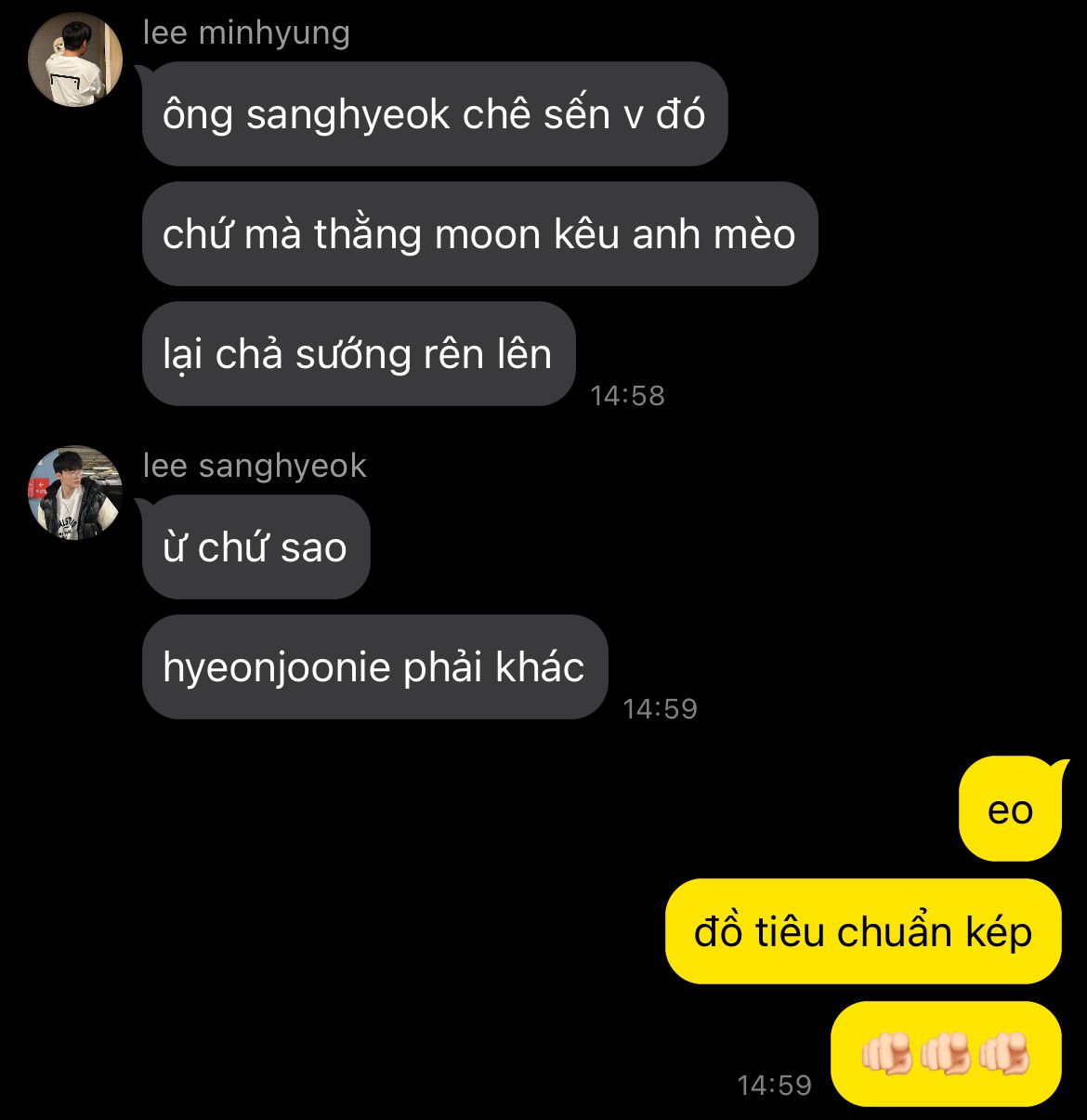
Task: View lee sanghyeok's profile avatar
Action: (75, 493)
